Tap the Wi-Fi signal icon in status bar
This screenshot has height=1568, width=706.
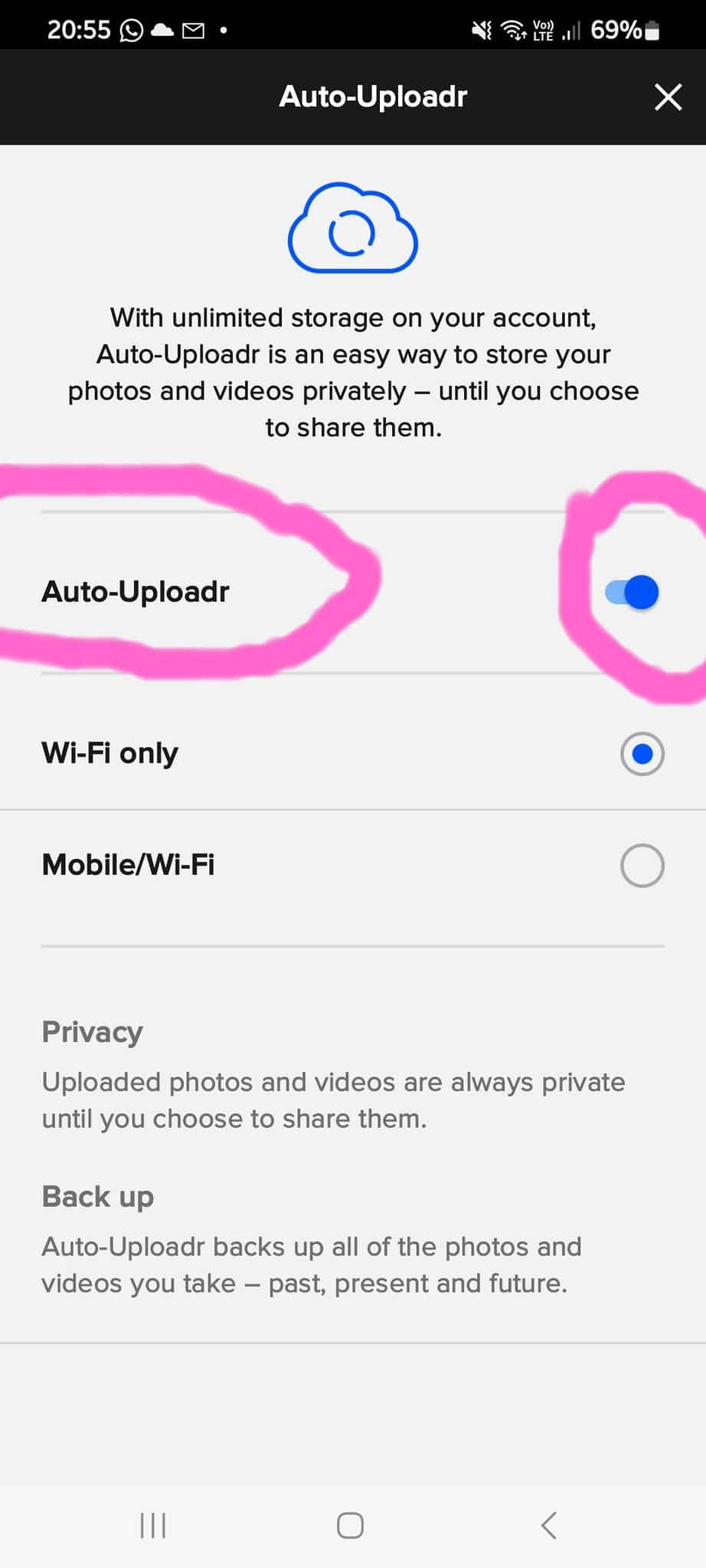tap(510, 30)
